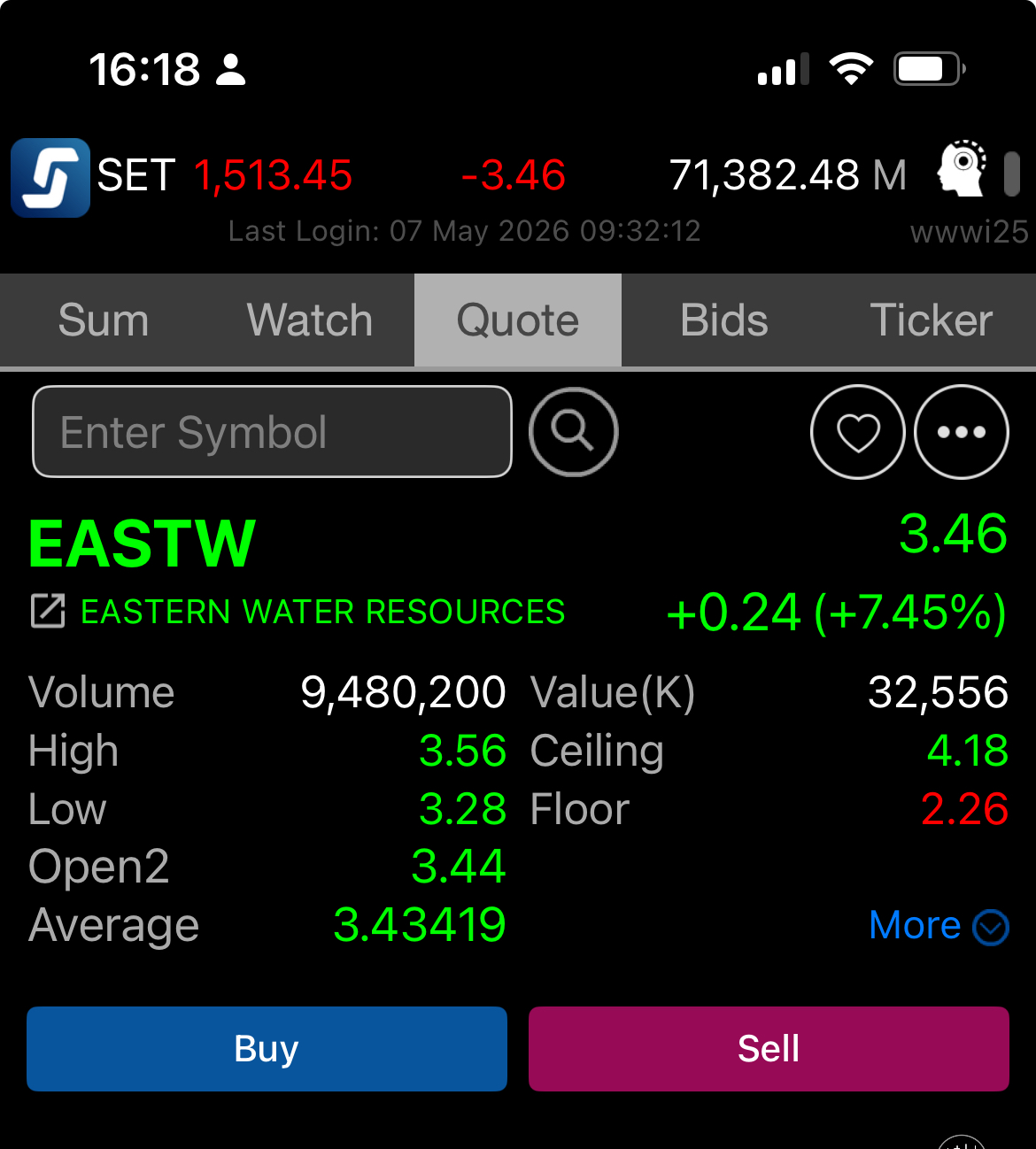
Task: Add EASTW to favorites with heart icon
Action: coord(858,432)
